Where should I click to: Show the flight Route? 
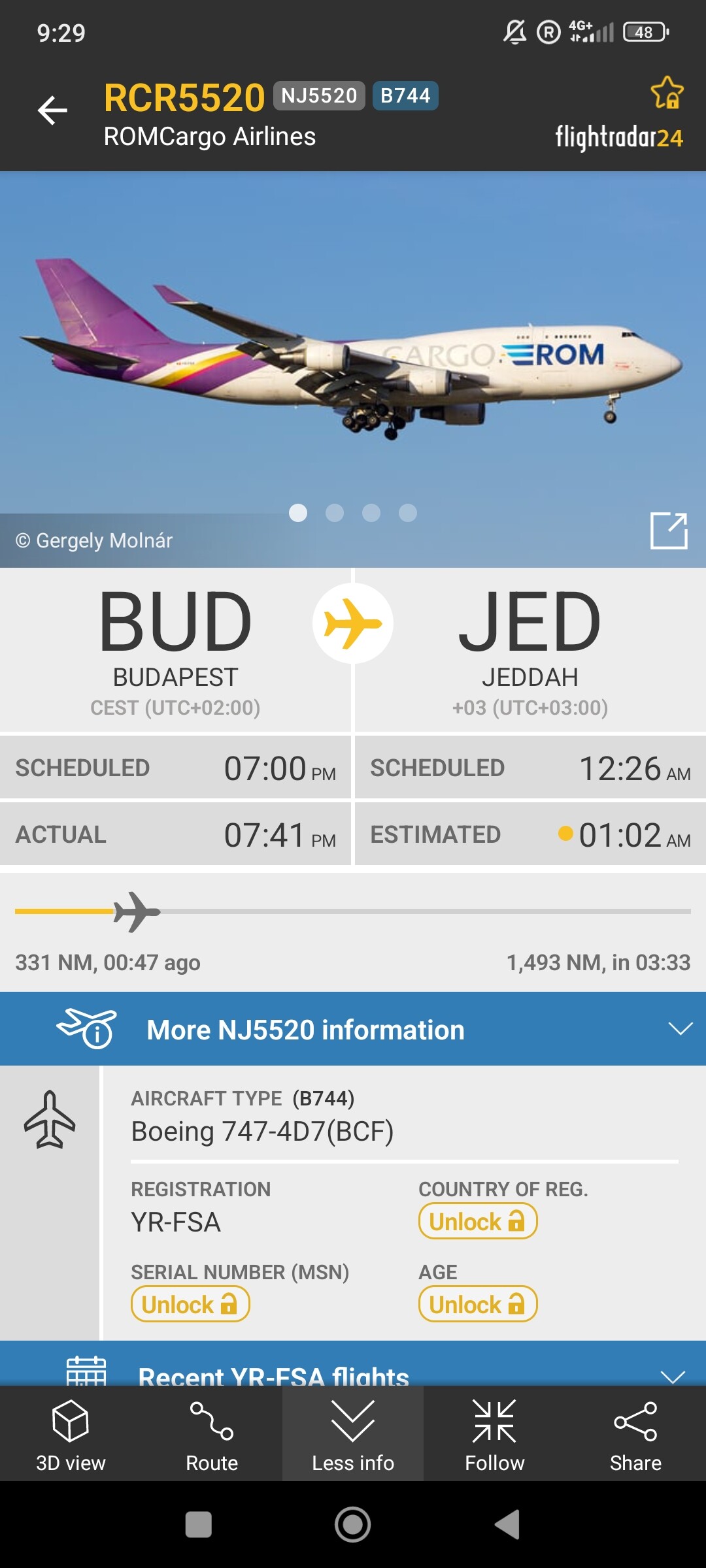[212, 1433]
